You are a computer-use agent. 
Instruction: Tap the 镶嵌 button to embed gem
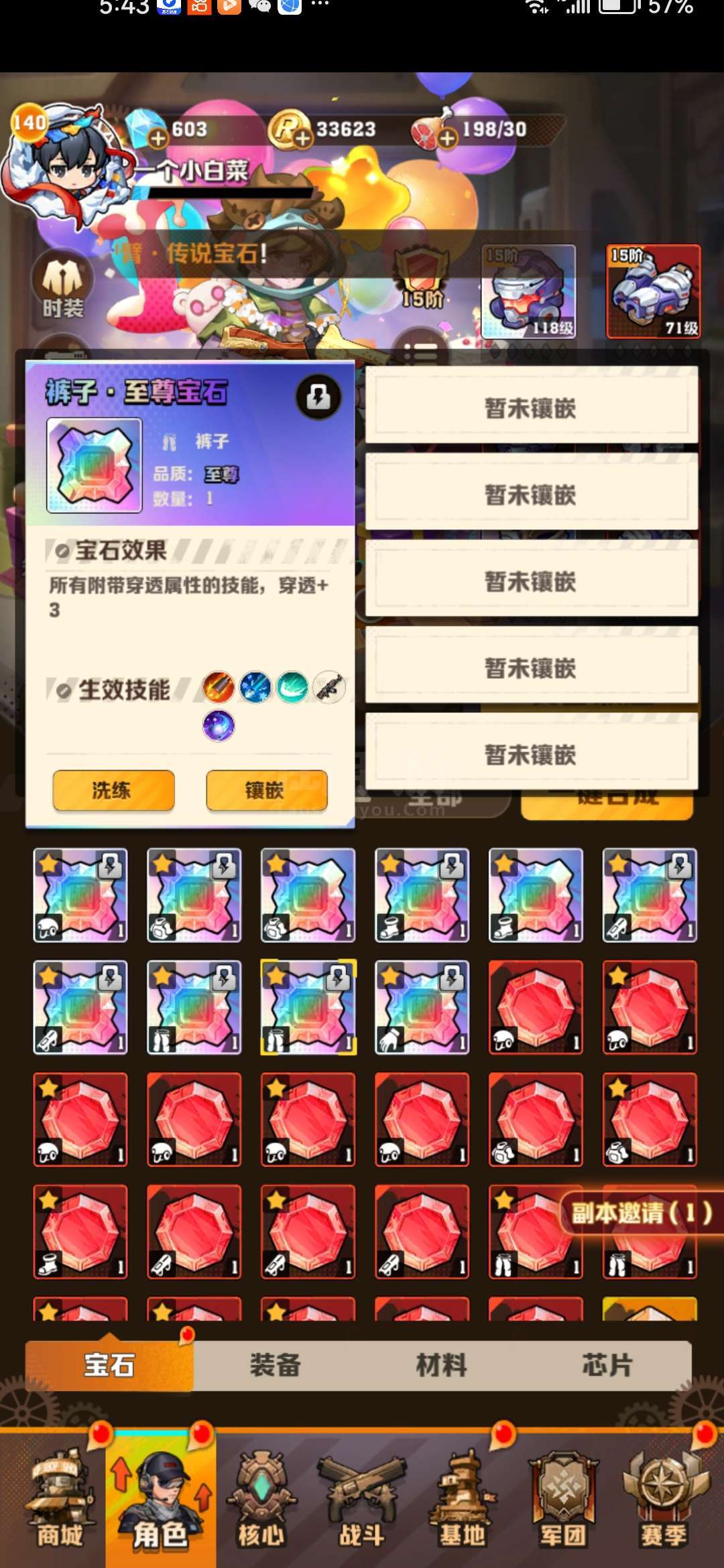click(x=266, y=791)
